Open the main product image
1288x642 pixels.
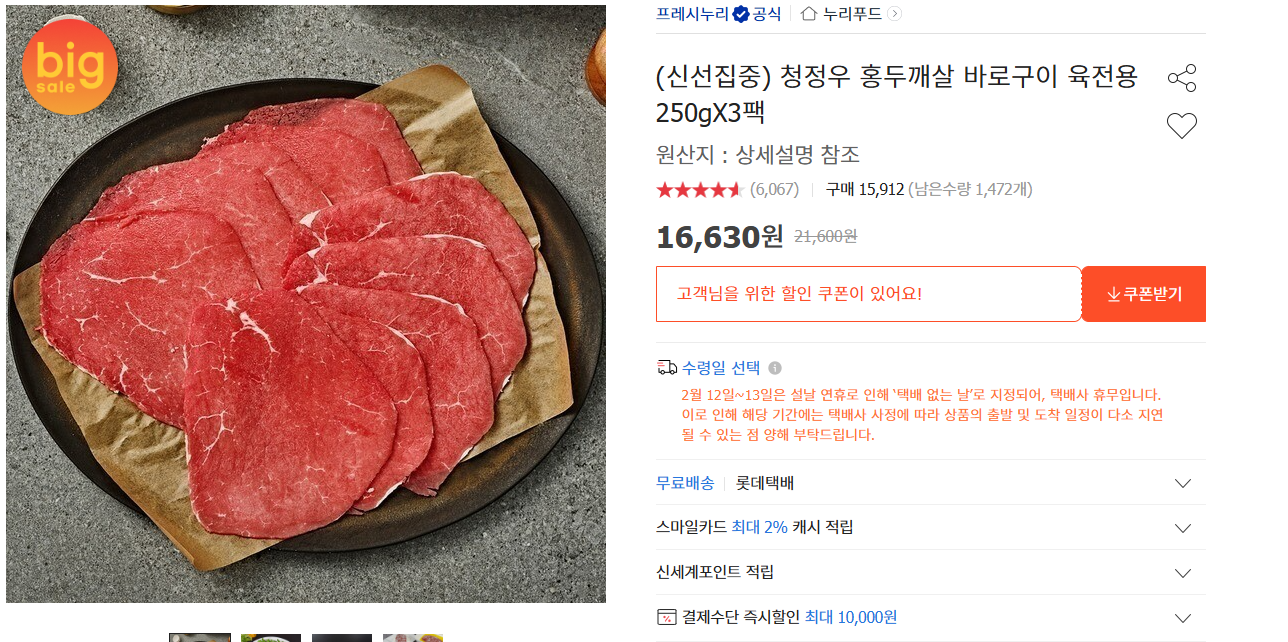(x=306, y=304)
